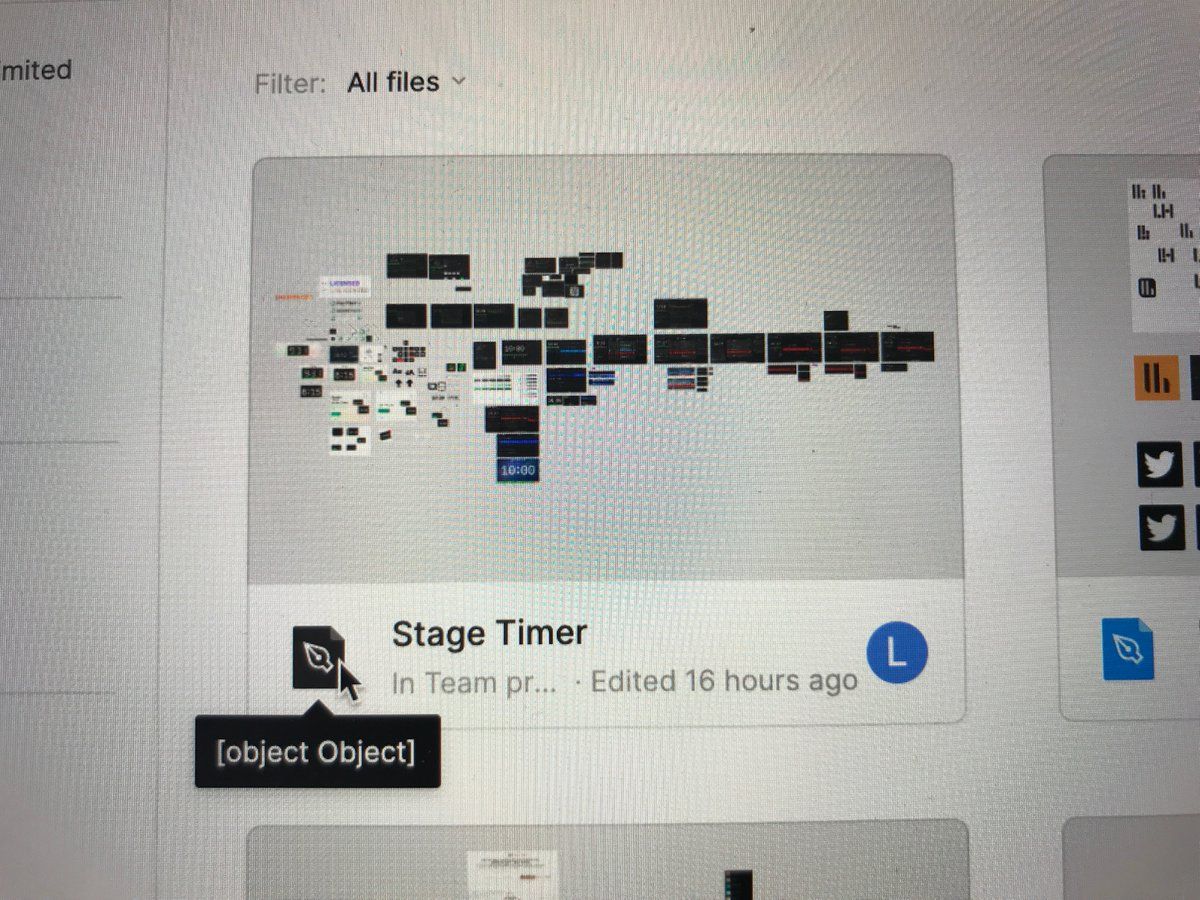Image resolution: width=1200 pixels, height=900 pixels.
Task: Click the Stage Timer design file icon
Action: 318,657
